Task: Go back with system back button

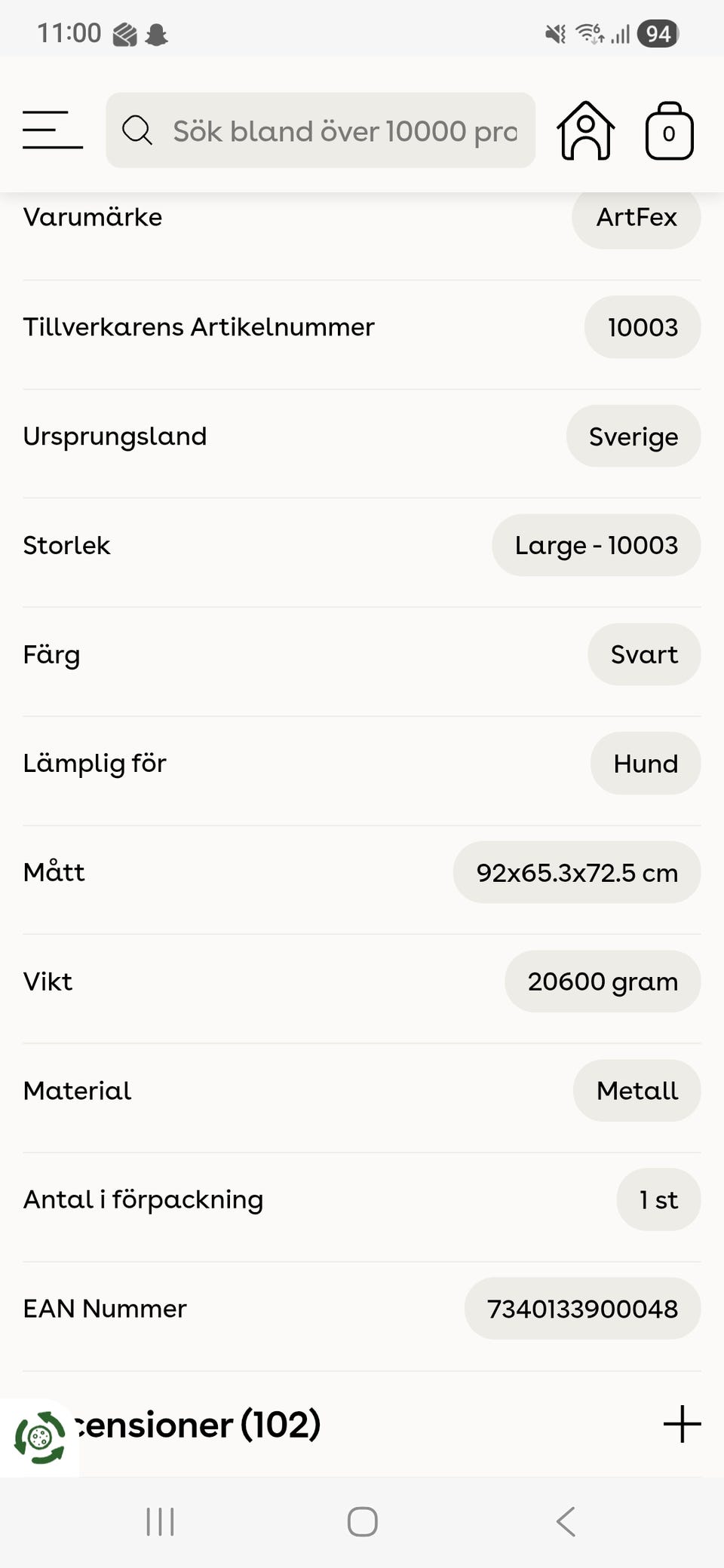Action: click(x=566, y=1521)
